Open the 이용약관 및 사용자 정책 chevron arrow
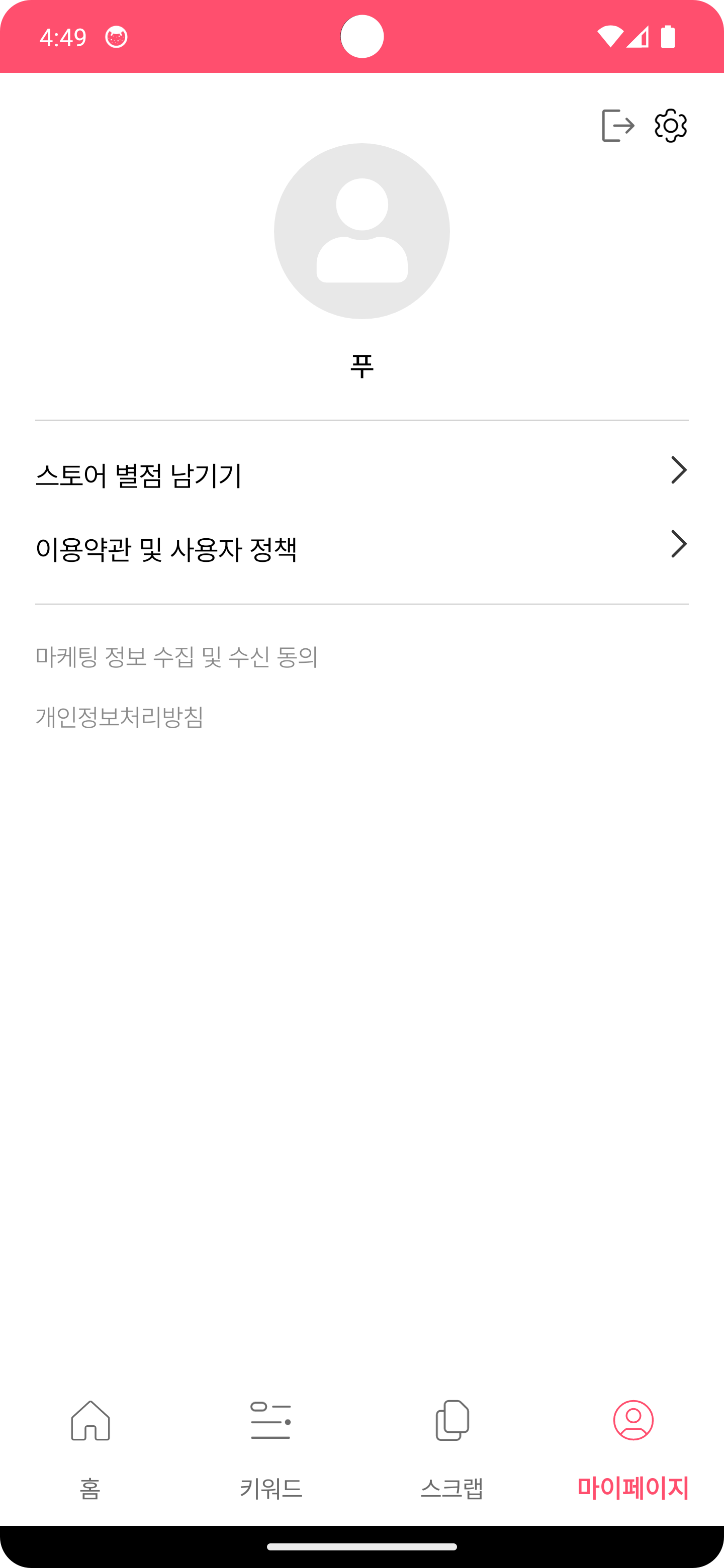This screenshot has height=1568, width=724. point(678,546)
